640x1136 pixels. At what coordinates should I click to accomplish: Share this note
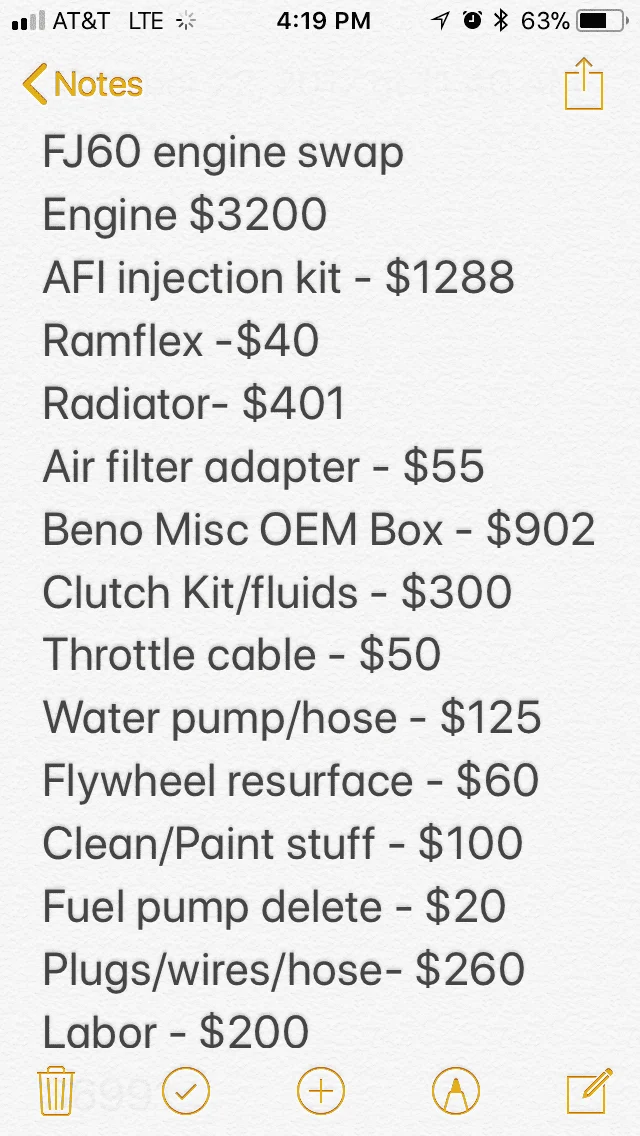click(584, 85)
